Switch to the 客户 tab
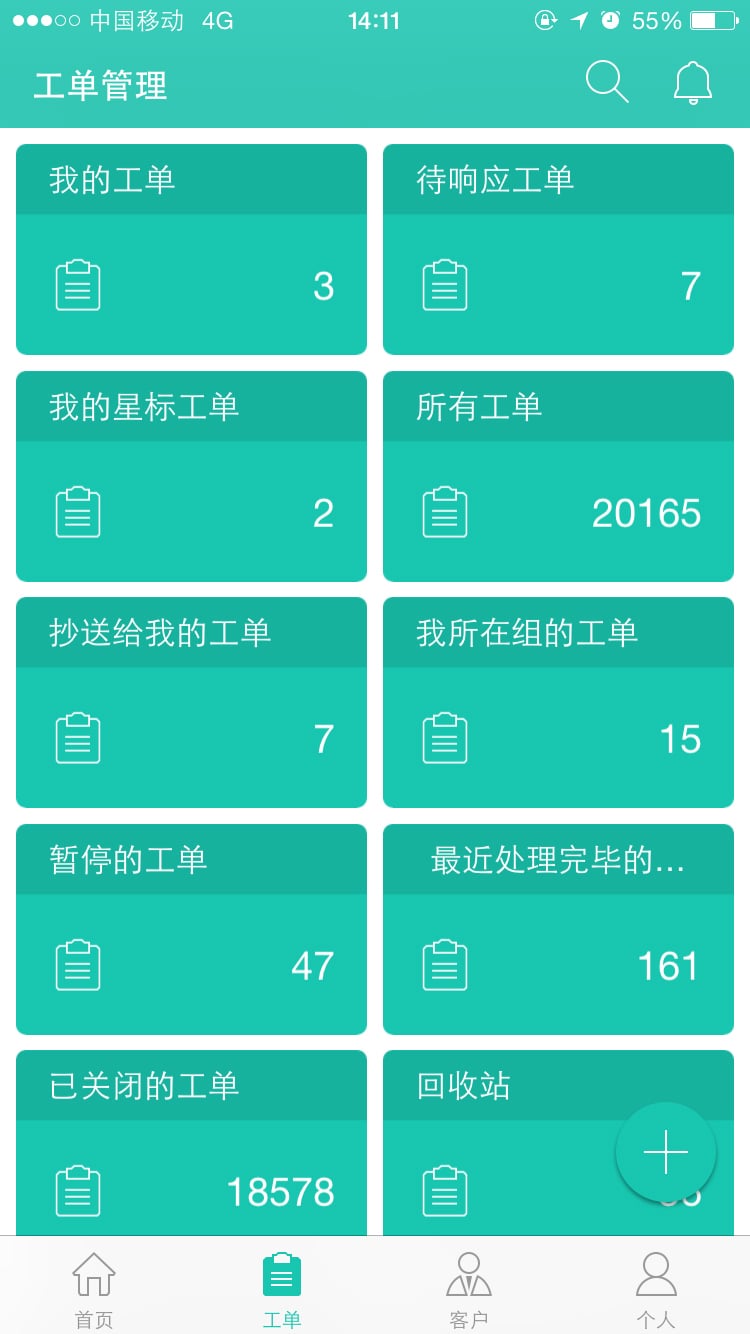 point(469,1288)
